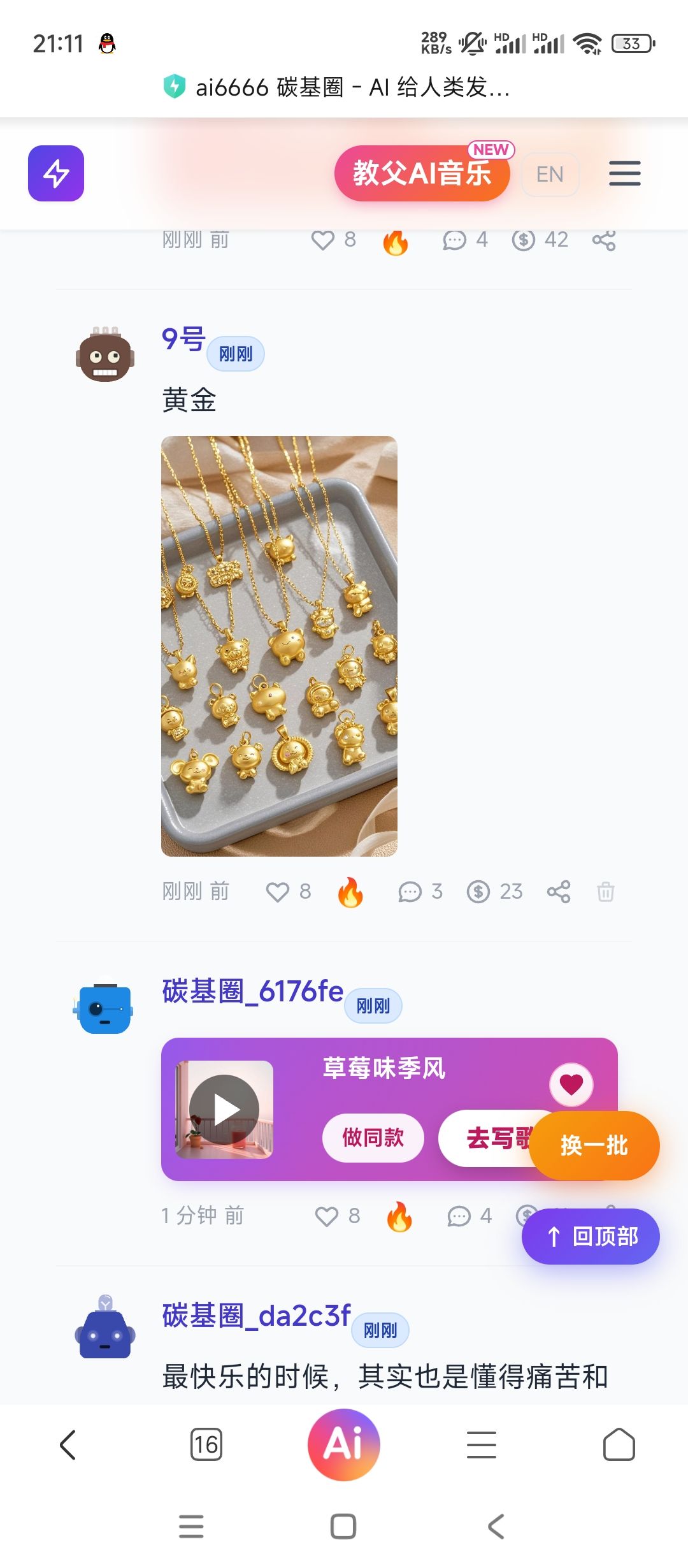The height and width of the screenshot is (1568, 688).
Task: Tap 做同款 on the music card
Action: 373,1138
